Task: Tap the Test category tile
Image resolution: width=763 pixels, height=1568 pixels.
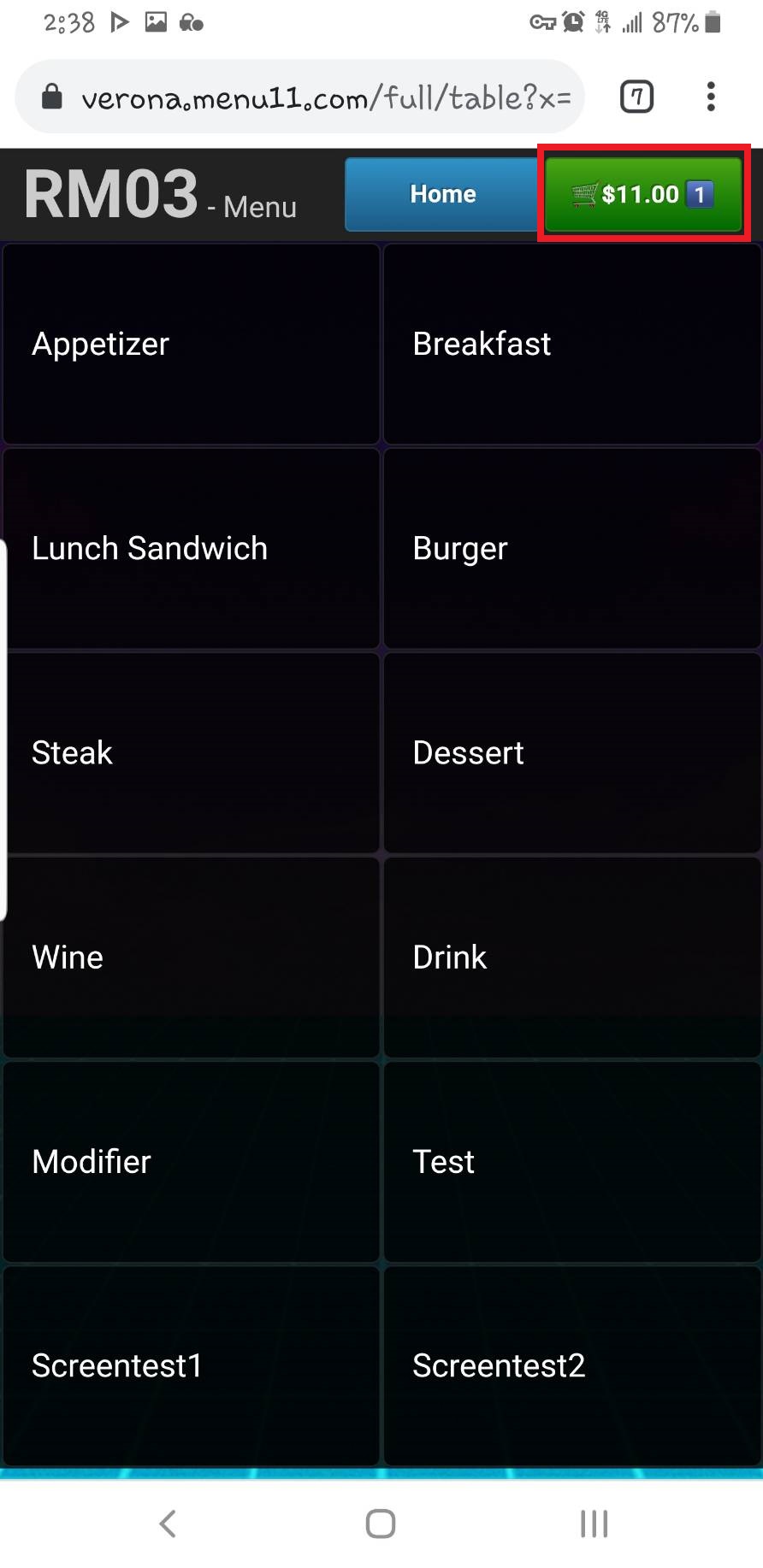Action: [x=571, y=1161]
